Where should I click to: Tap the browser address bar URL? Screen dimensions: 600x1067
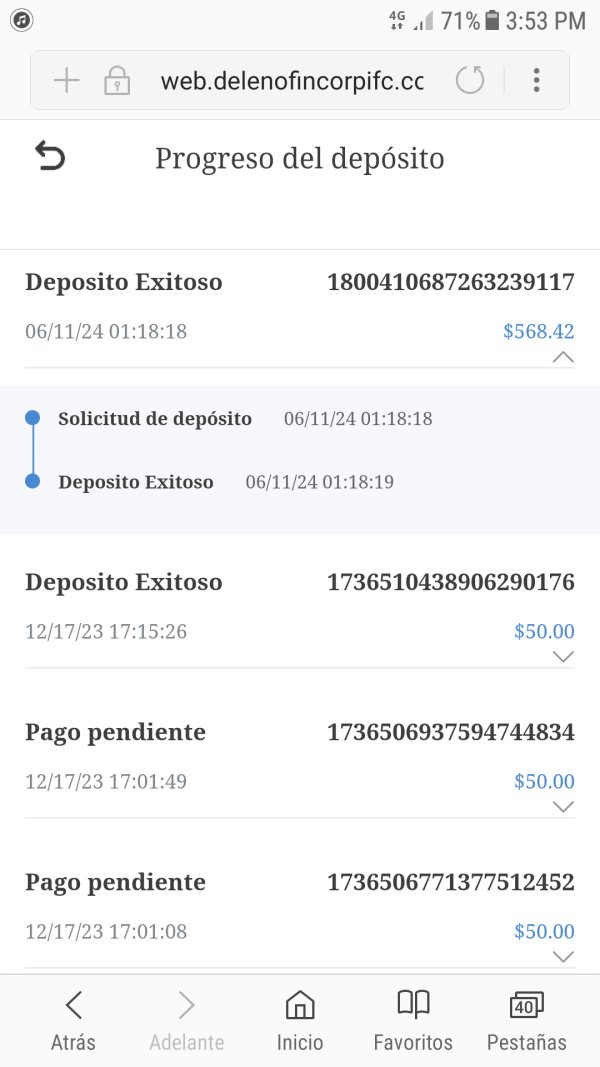291,81
